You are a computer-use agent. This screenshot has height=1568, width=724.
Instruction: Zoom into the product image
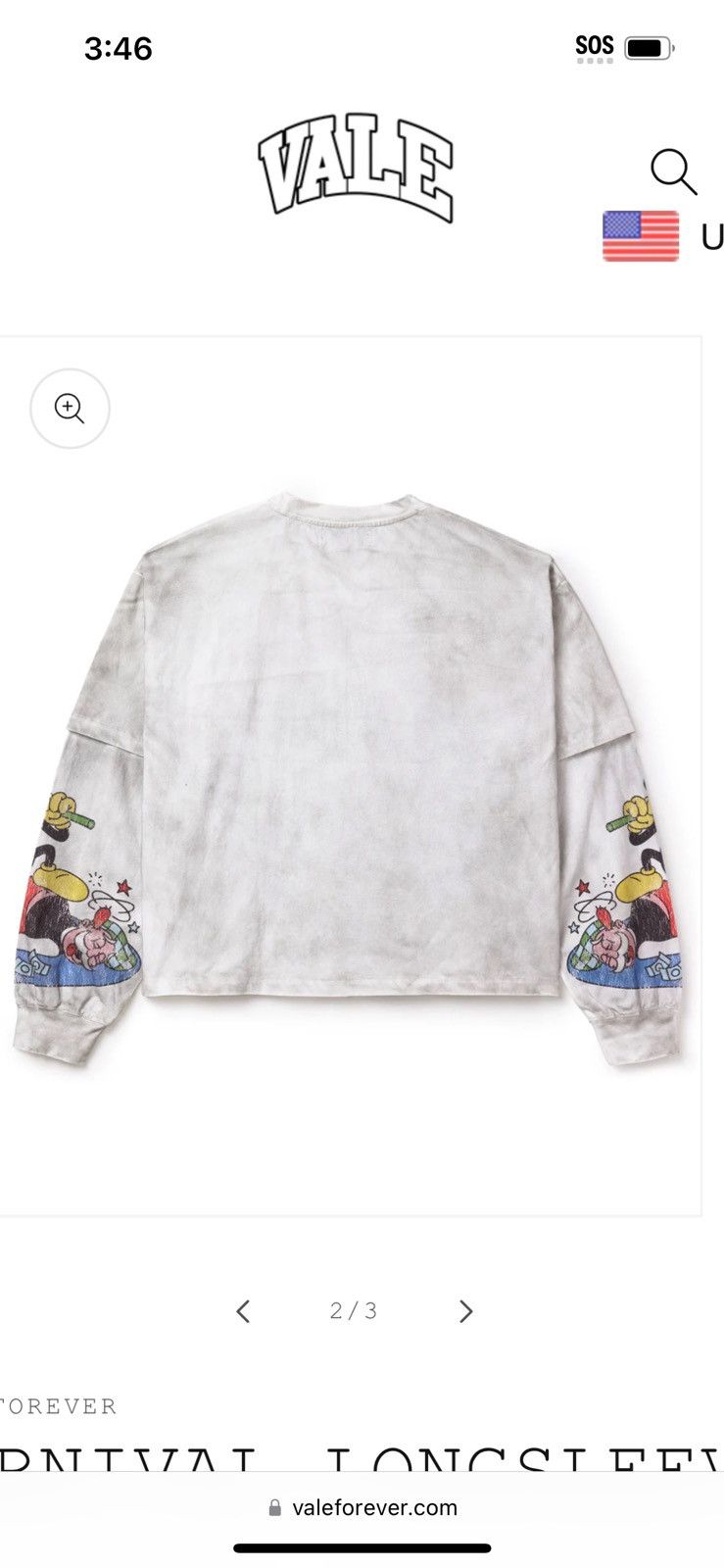coord(70,409)
